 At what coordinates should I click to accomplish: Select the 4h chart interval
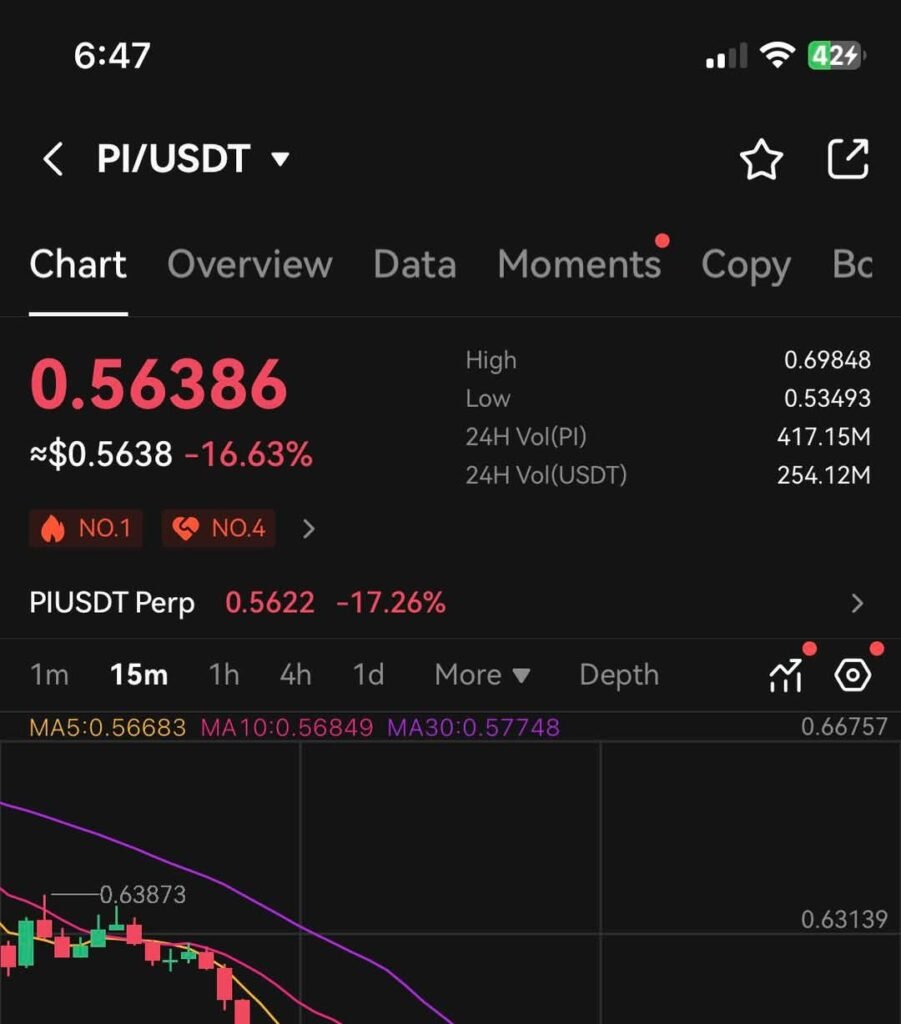pos(295,675)
